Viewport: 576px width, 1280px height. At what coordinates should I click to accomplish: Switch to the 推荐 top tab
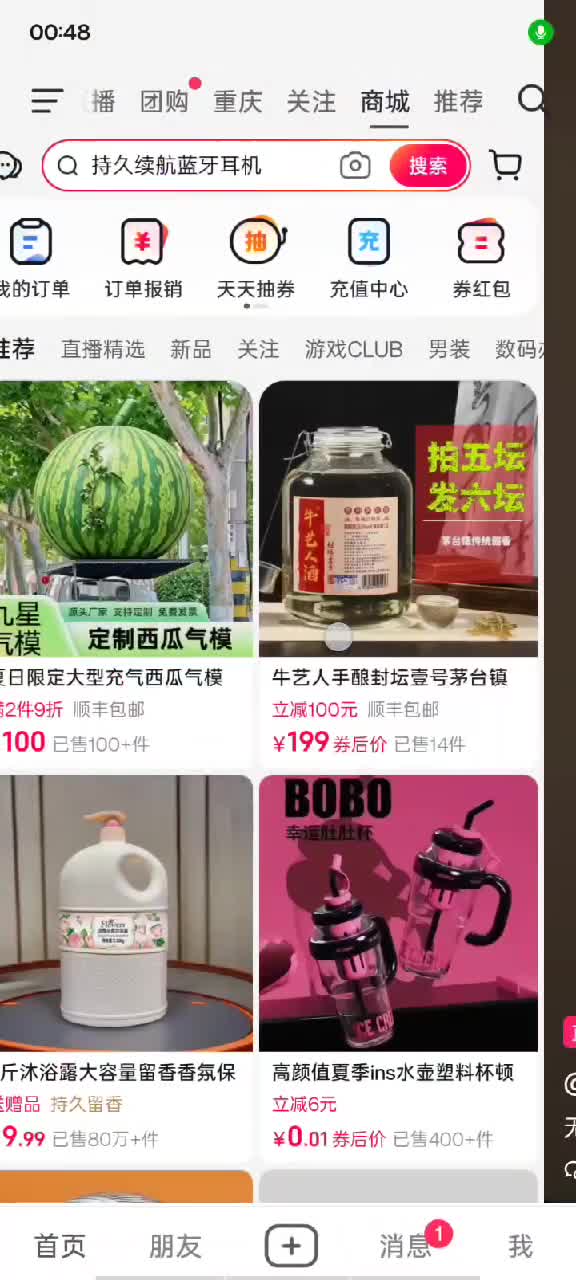[458, 101]
